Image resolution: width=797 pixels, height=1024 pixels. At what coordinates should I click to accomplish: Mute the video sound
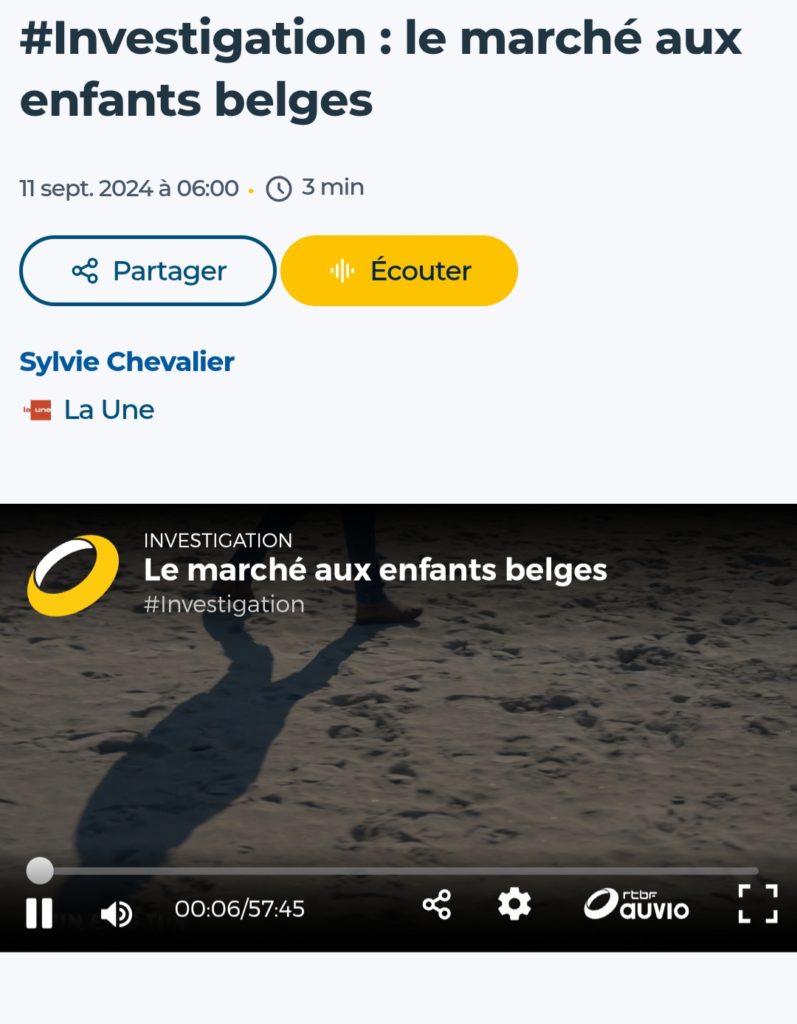click(116, 912)
